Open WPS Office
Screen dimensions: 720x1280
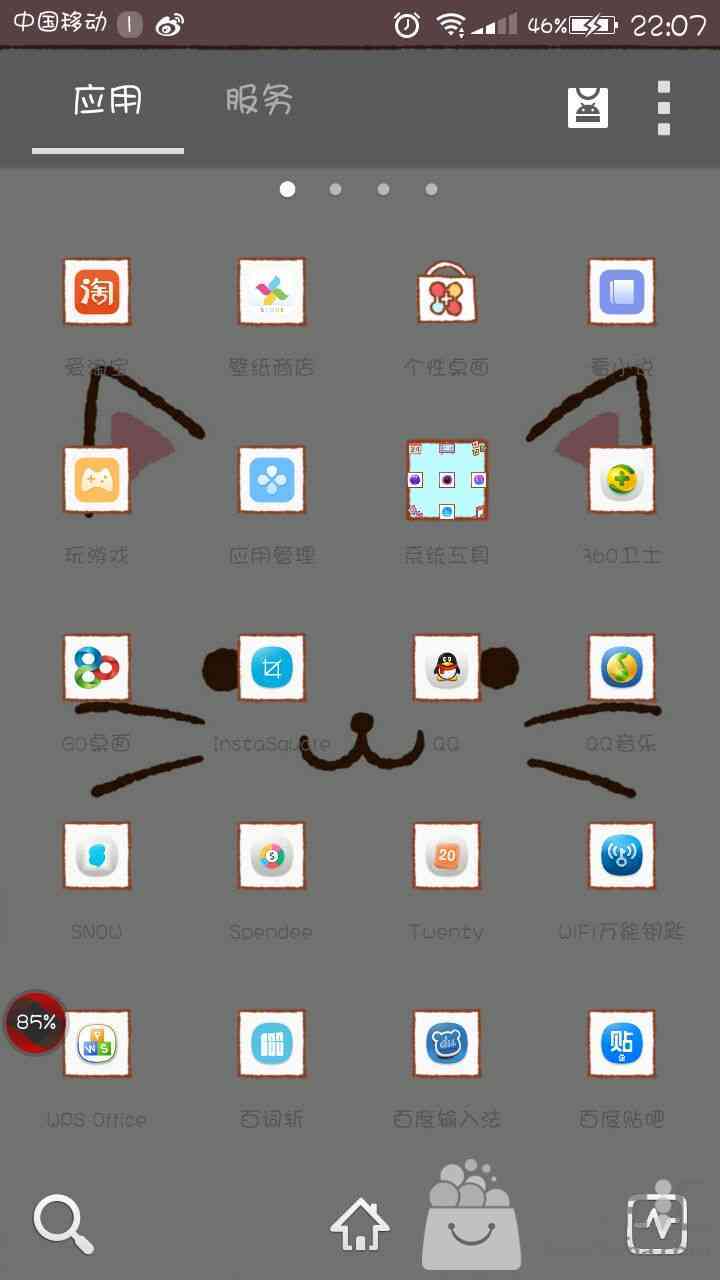[x=97, y=1043]
